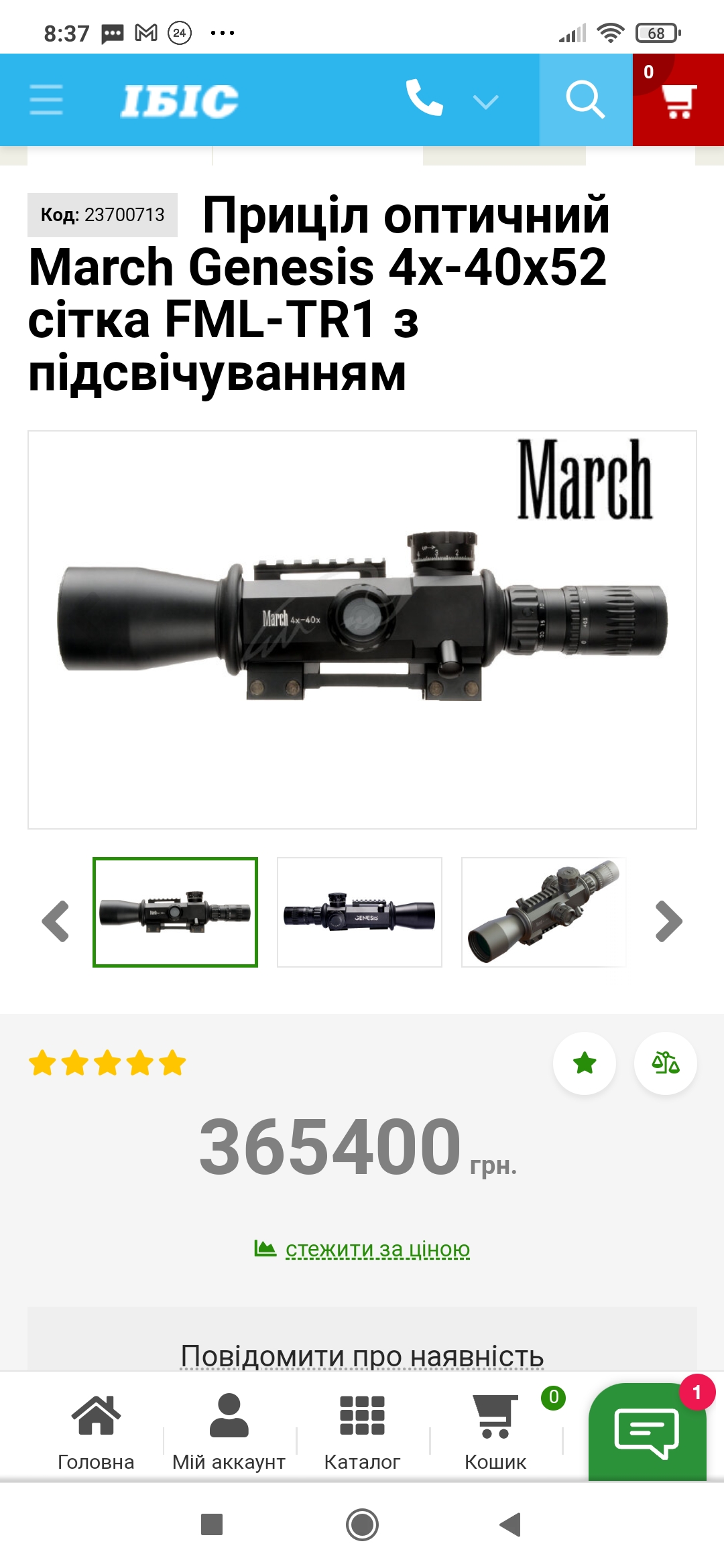This screenshot has height=1568, width=724.
Task: Open the search magnifier
Action: [x=585, y=100]
